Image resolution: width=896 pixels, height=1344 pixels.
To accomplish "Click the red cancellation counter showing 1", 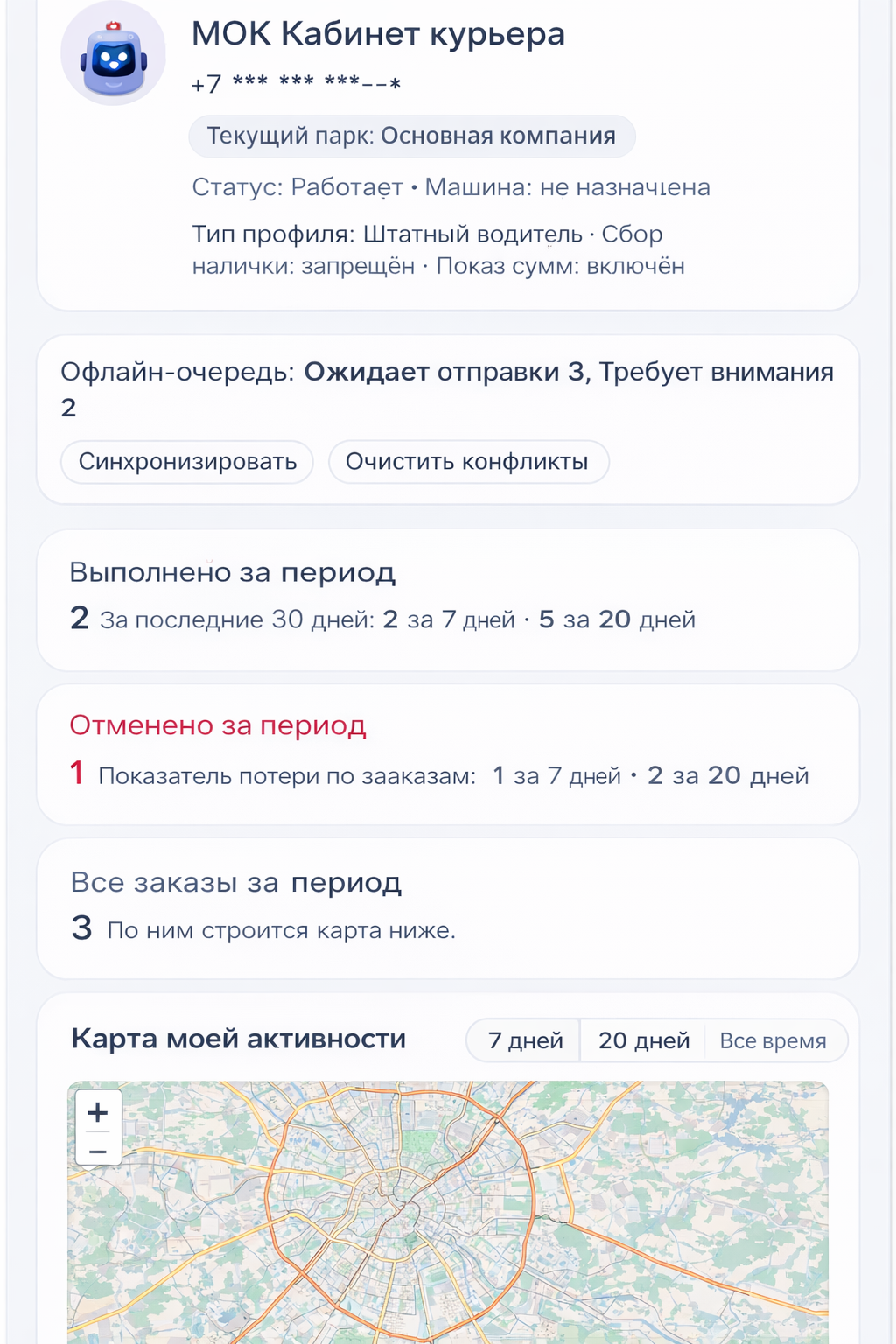I will click(x=79, y=773).
